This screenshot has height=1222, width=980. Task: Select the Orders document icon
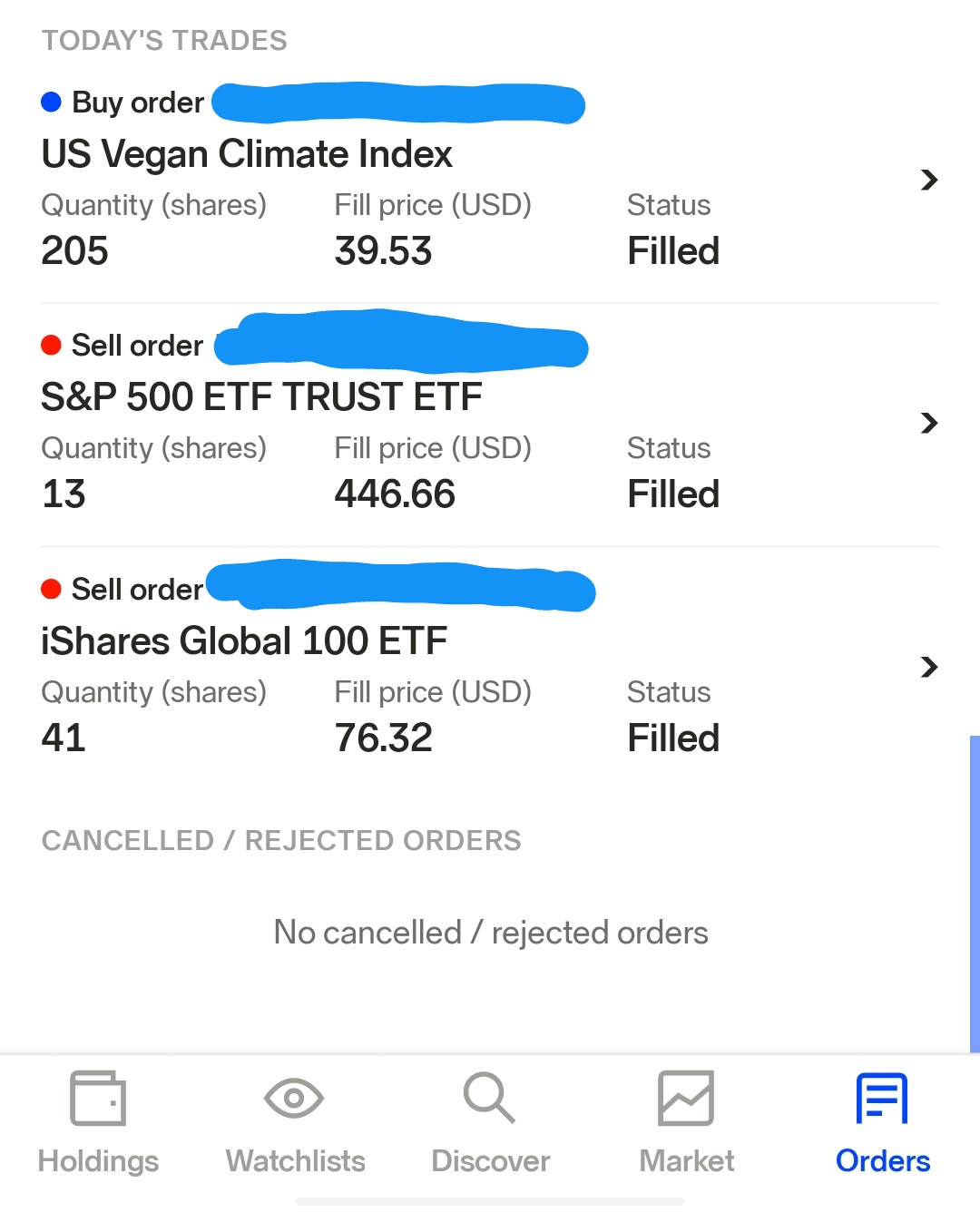point(881,1098)
